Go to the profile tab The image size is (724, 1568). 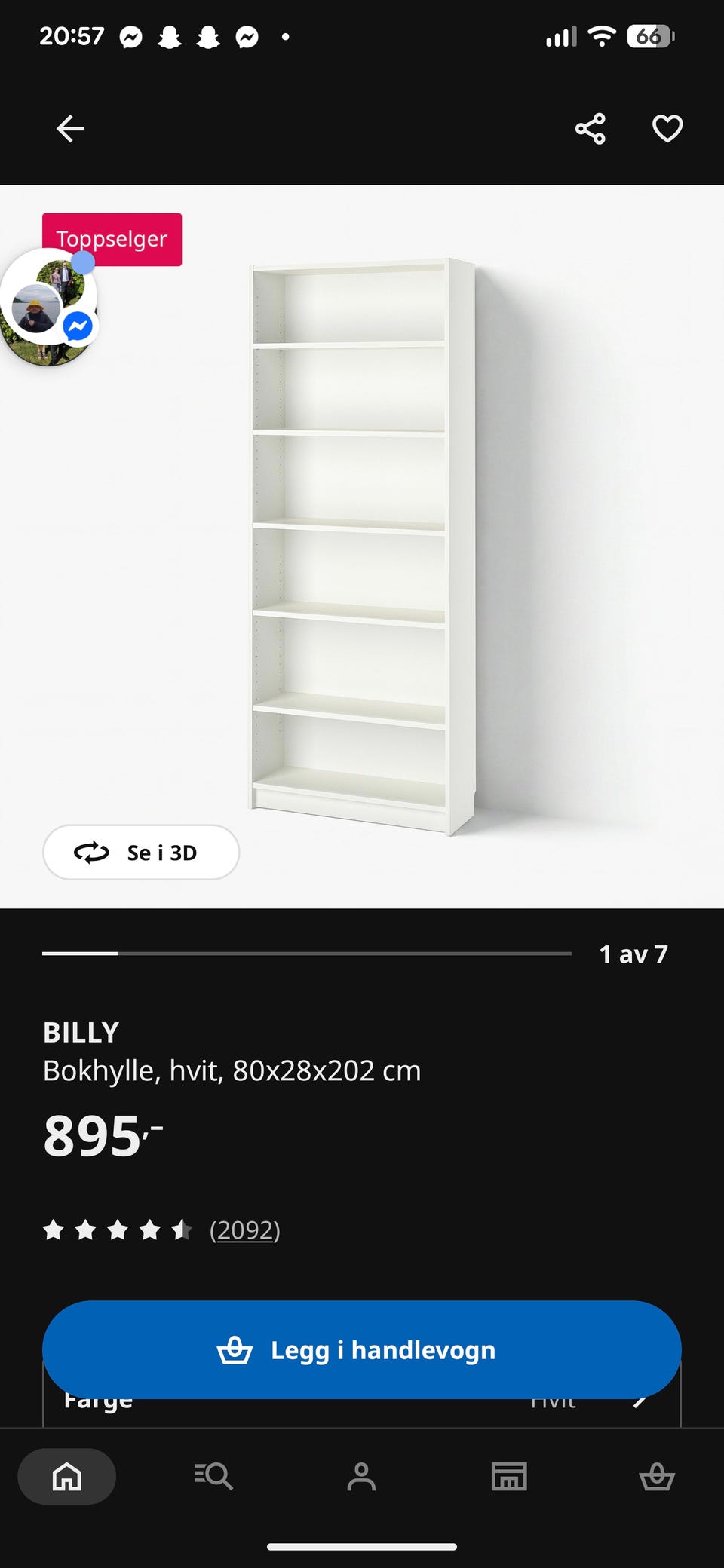point(361,1476)
